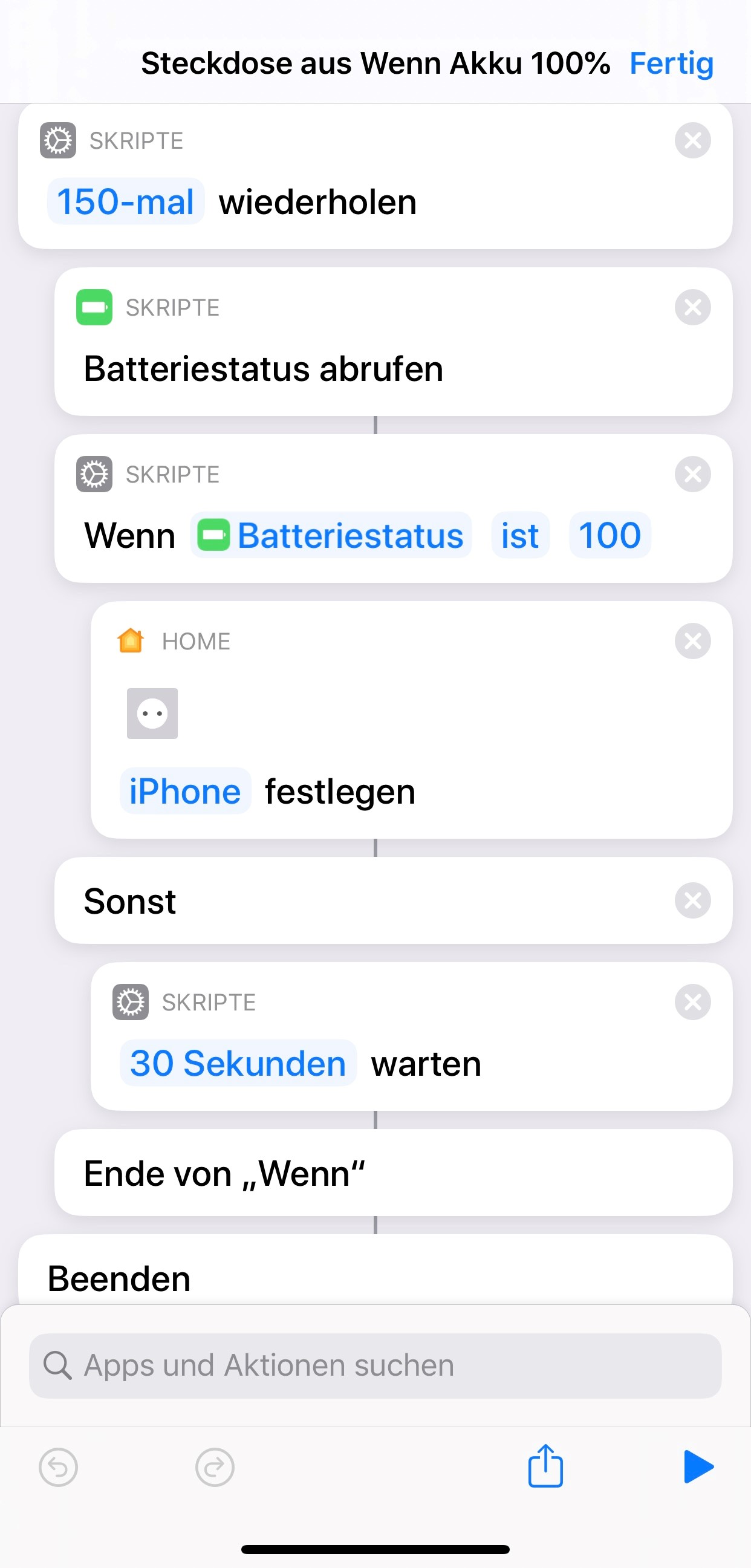
Task: Delete the warten action
Action: point(692,1002)
